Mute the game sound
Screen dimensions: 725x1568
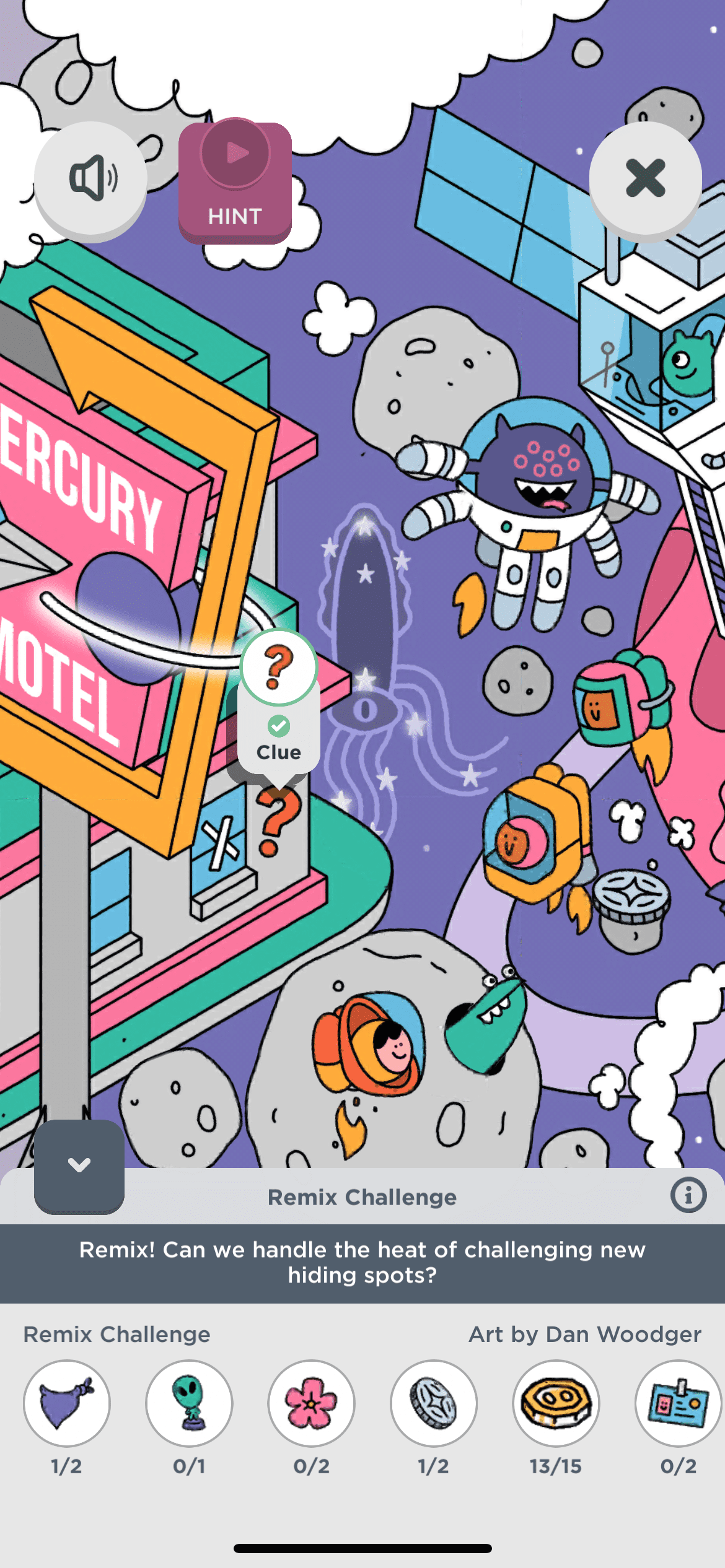[90, 178]
